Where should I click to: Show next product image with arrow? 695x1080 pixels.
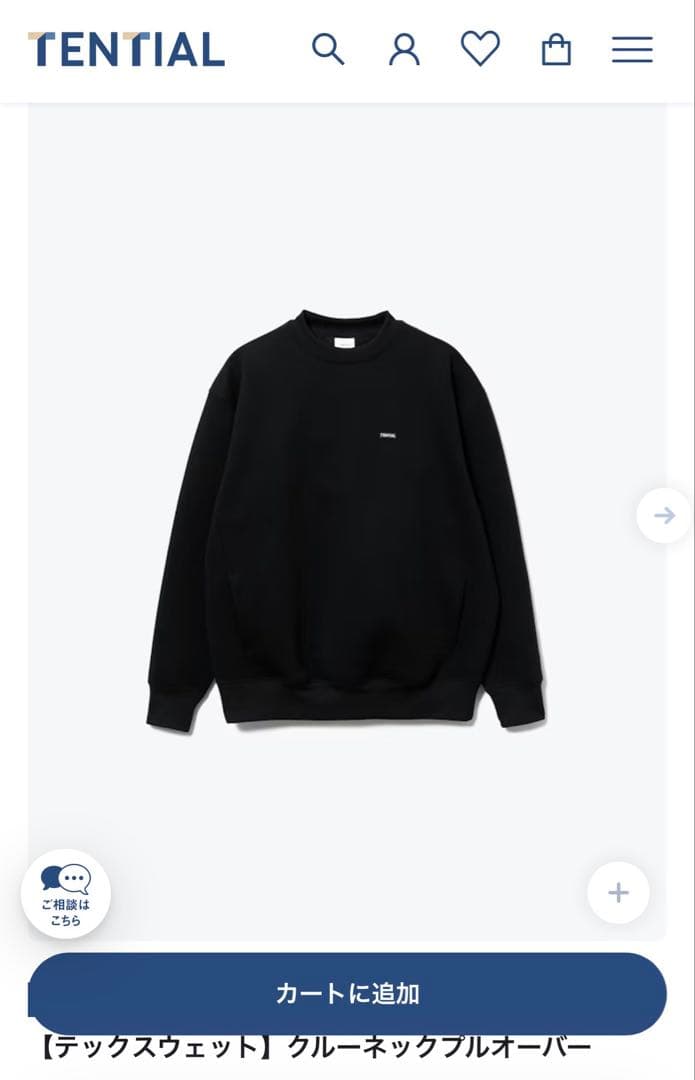[664, 515]
